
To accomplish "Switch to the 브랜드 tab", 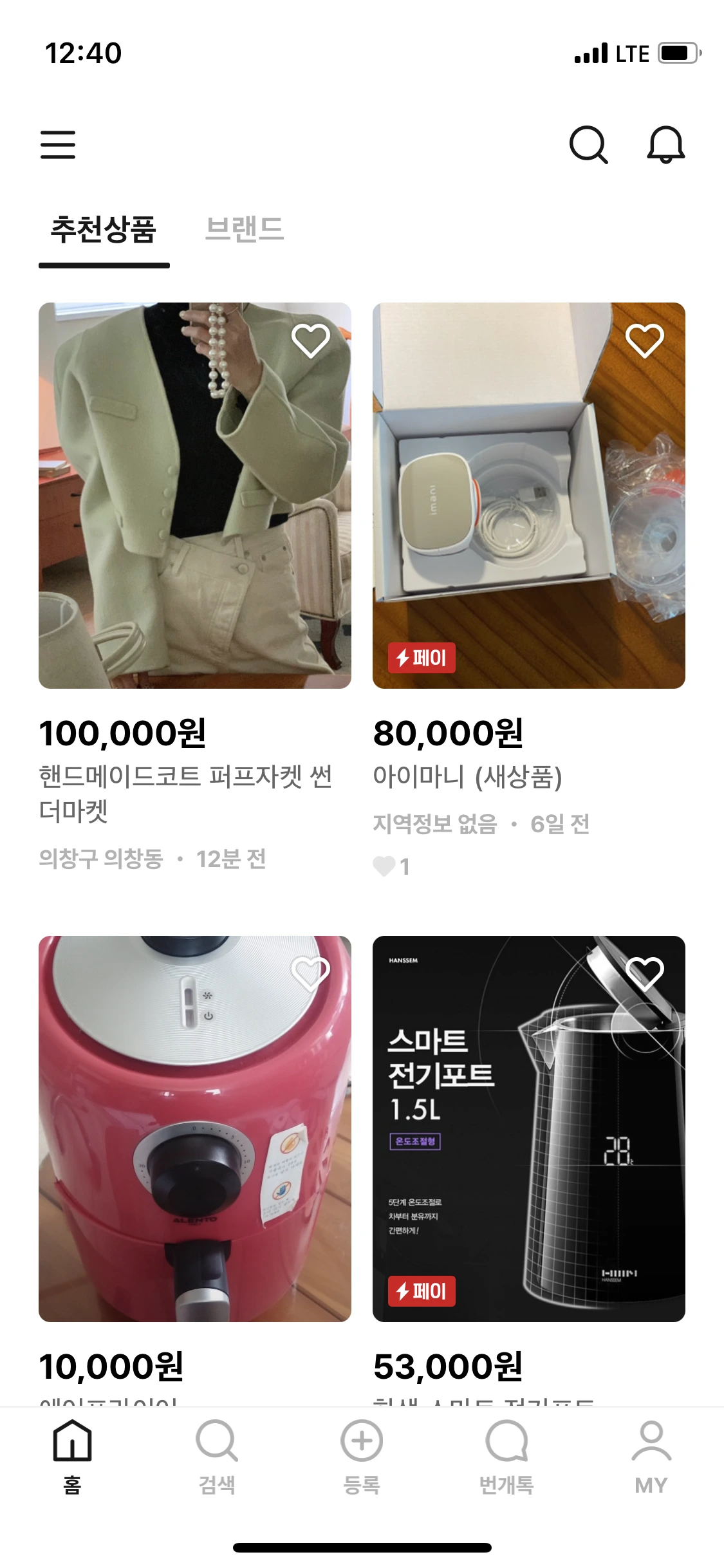I will [x=245, y=230].
